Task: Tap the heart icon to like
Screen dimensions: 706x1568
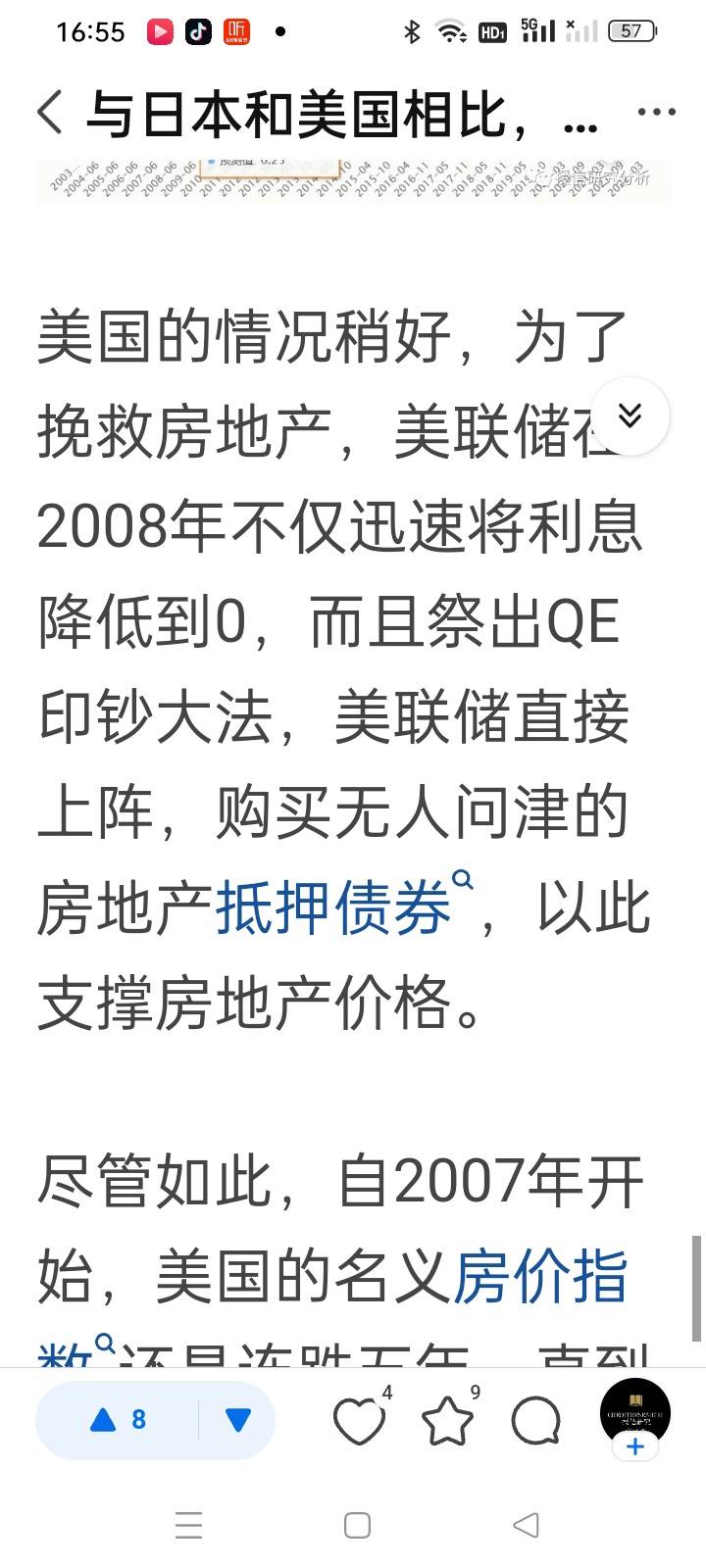Action: tap(360, 1421)
